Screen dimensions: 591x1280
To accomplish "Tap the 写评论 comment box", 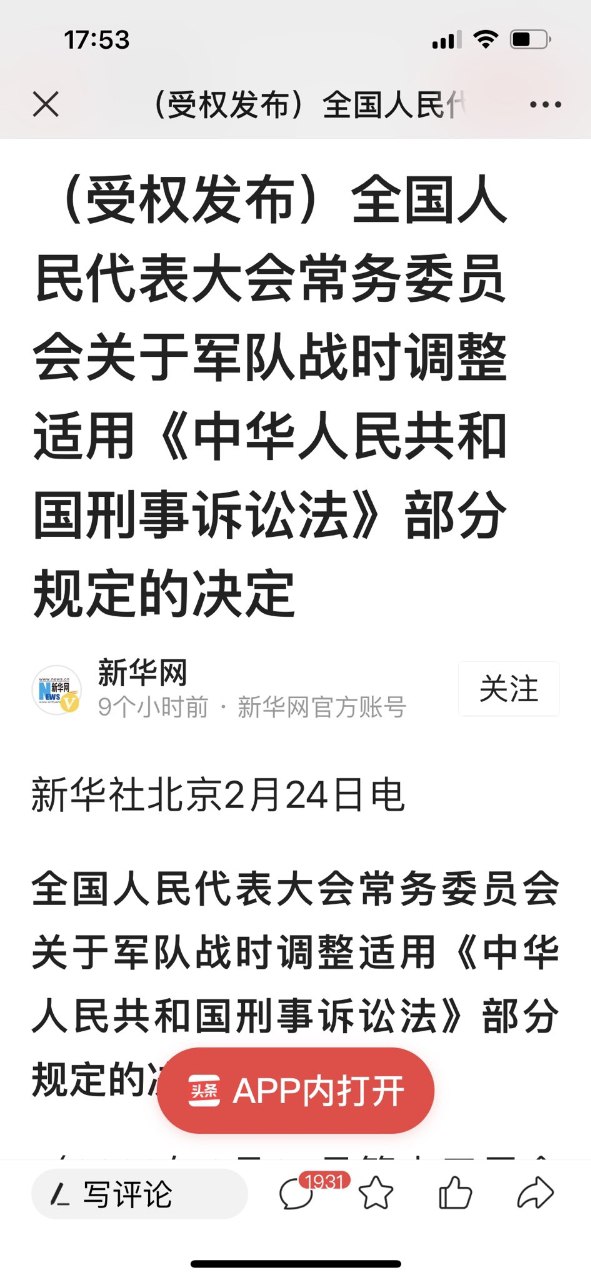I will pos(139,1194).
